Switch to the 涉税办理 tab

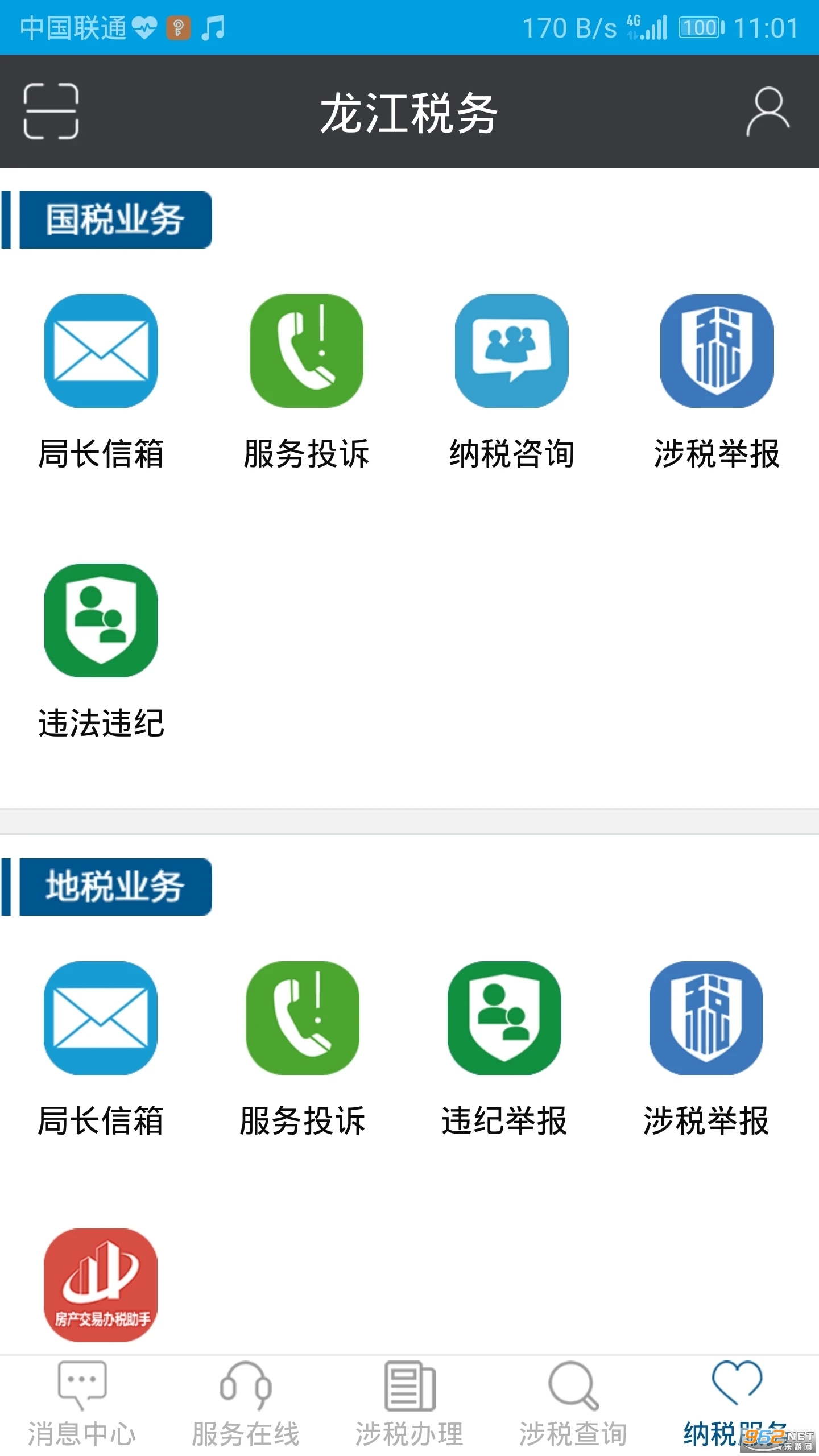click(x=409, y=1405)
